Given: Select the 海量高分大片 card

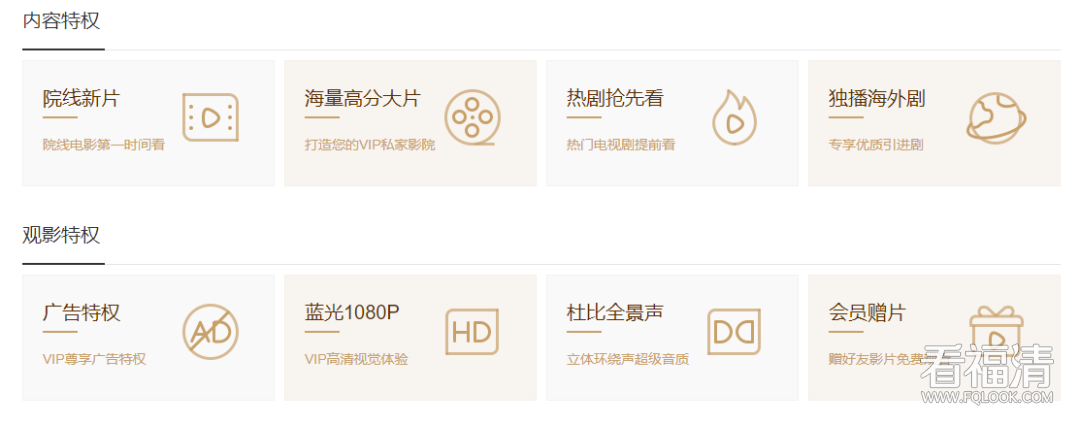Looking at the screenshot, I should click(410, 123).
